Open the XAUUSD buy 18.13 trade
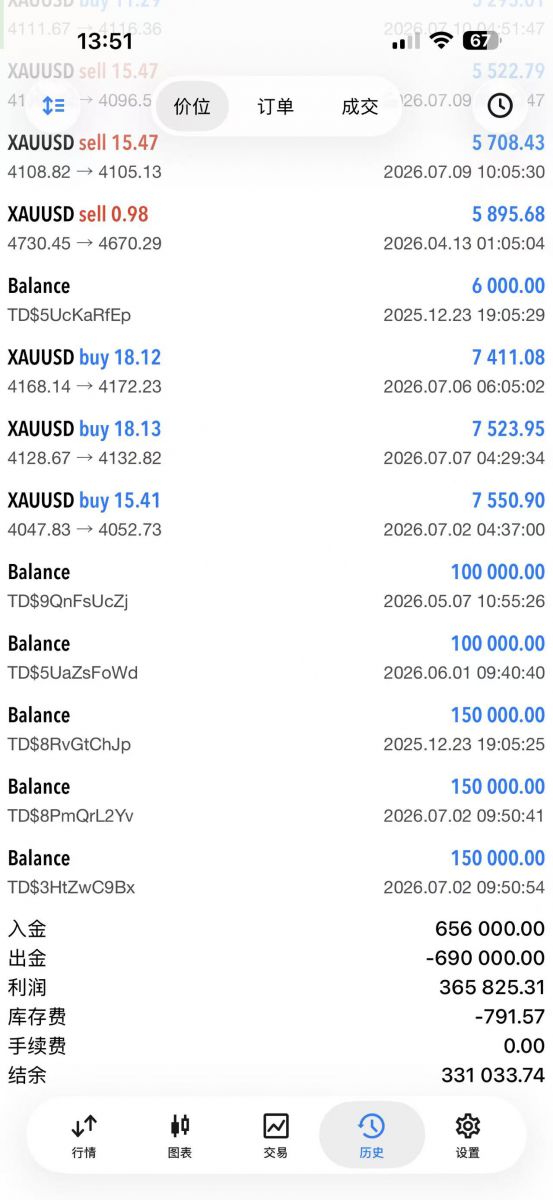The width and height of the screenshot is (553, 1200). coord(276,443)
